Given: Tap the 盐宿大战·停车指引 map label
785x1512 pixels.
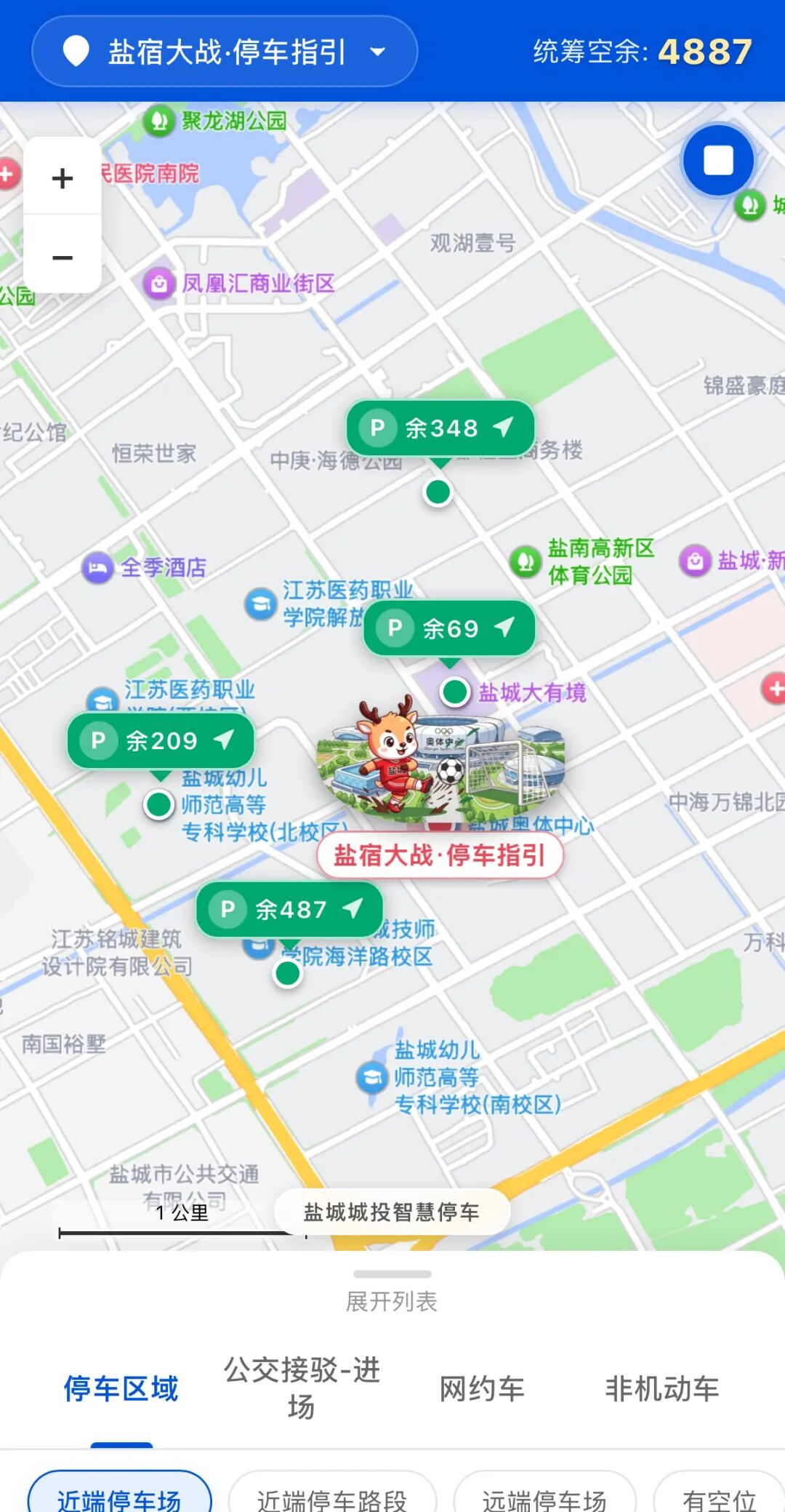Looking at the screenshot, I should (x=440, y=855).
